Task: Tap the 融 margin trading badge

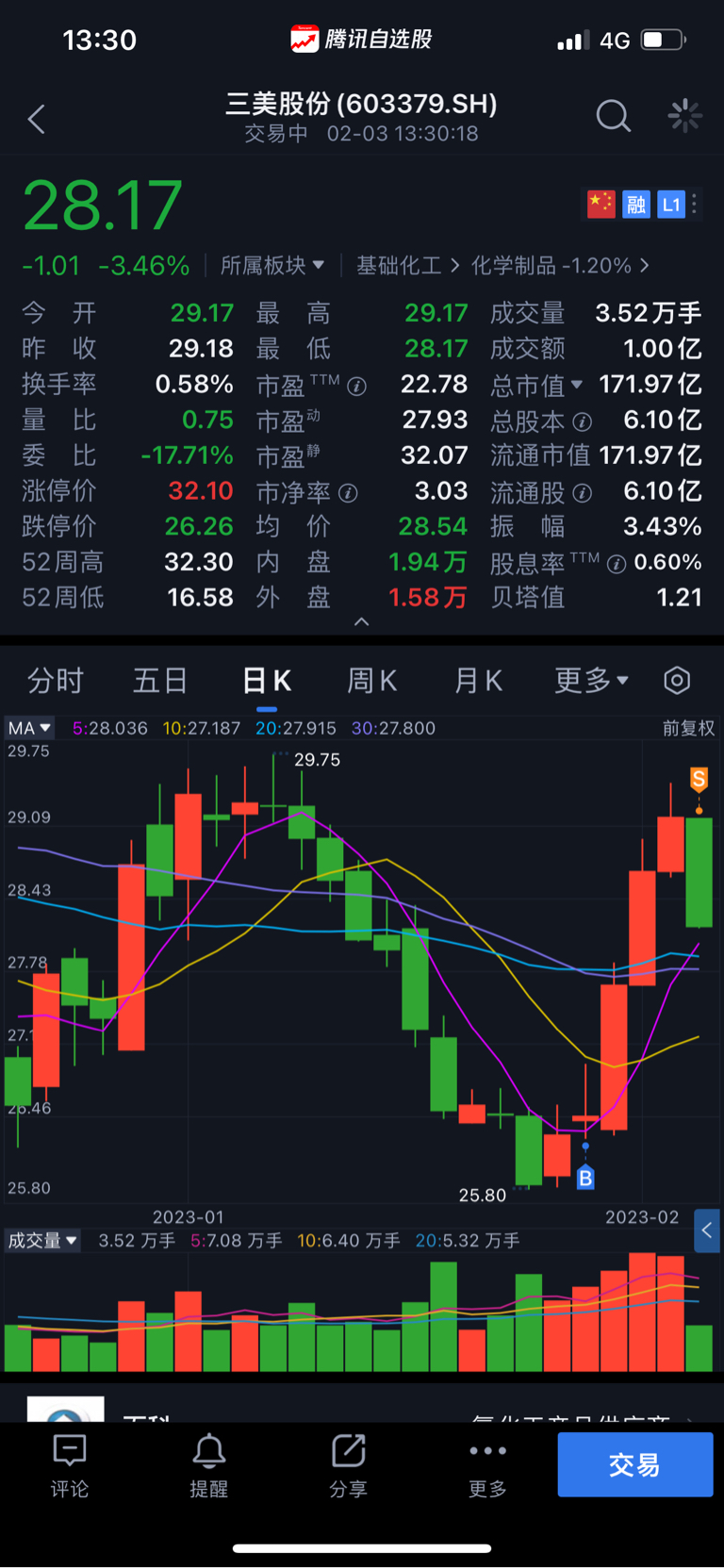Action: 635,204
